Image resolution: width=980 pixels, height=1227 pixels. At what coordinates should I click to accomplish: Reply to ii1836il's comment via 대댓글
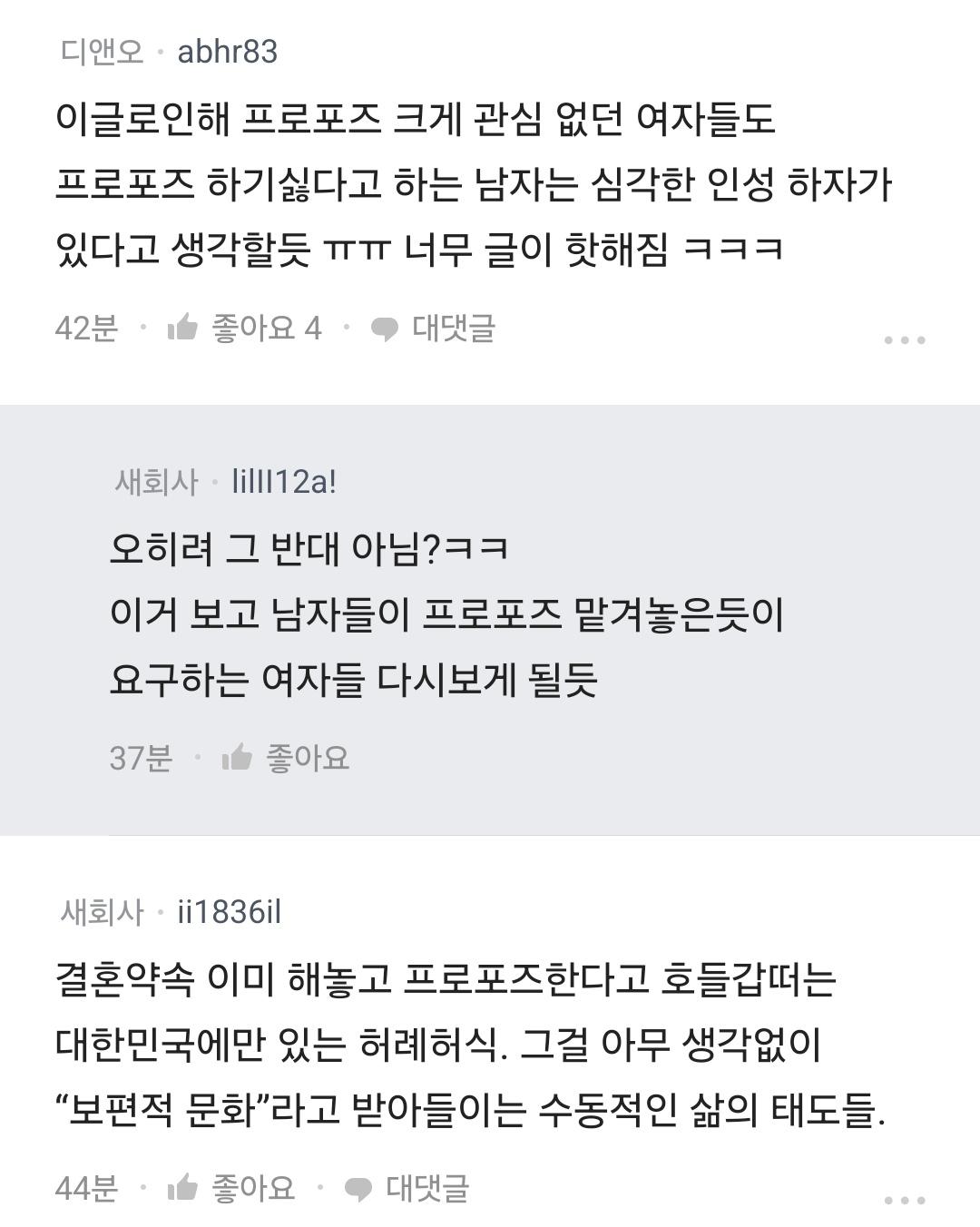[407, 1188]
